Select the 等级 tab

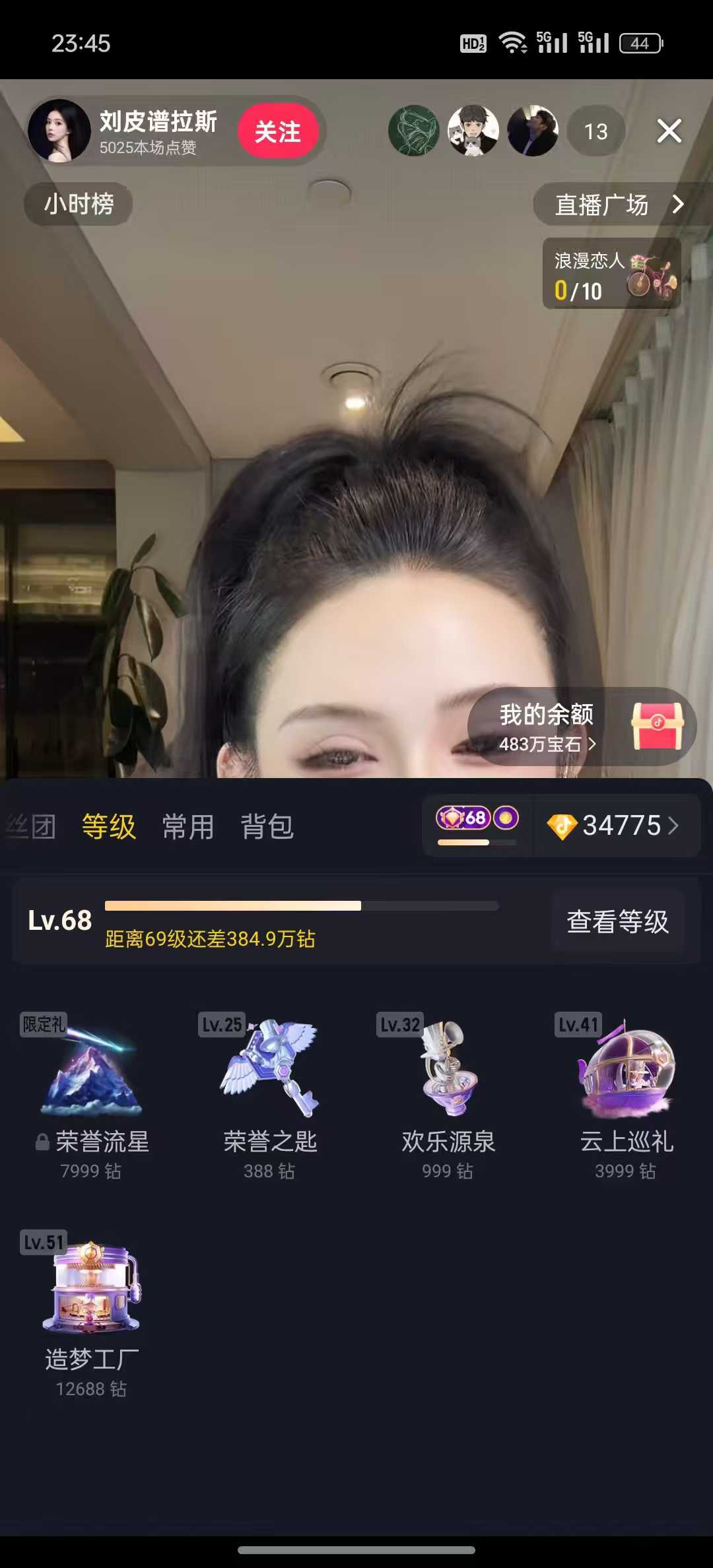point(109,826)
